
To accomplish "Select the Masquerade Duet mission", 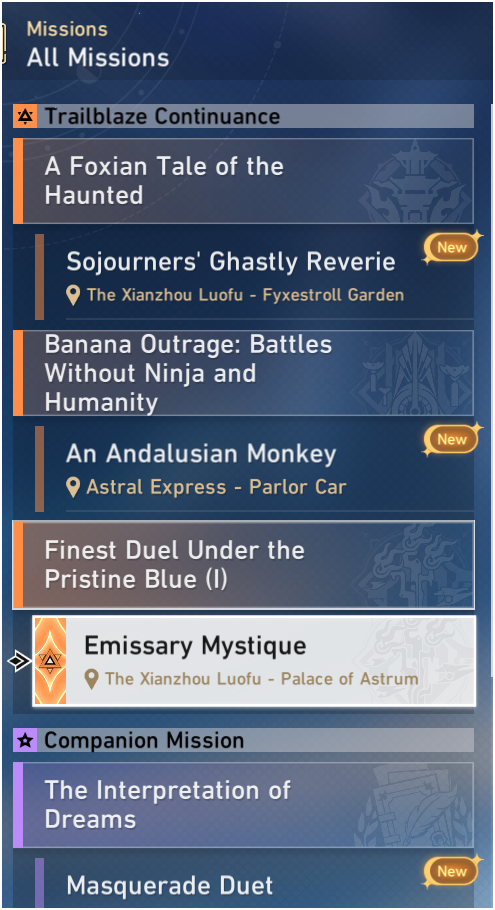I will pos(255,884).
